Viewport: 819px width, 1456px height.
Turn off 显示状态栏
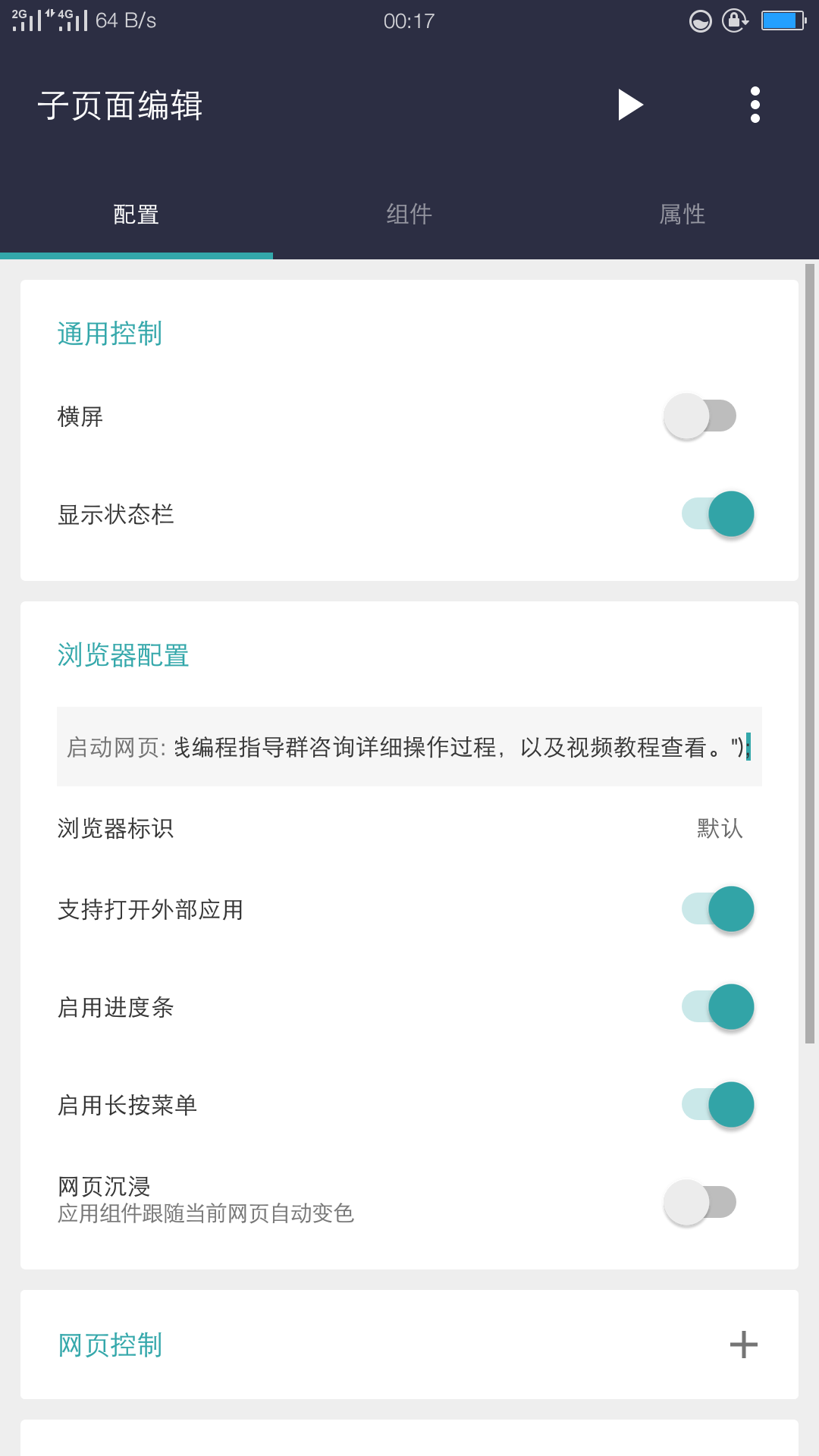(x=717, y=514)
